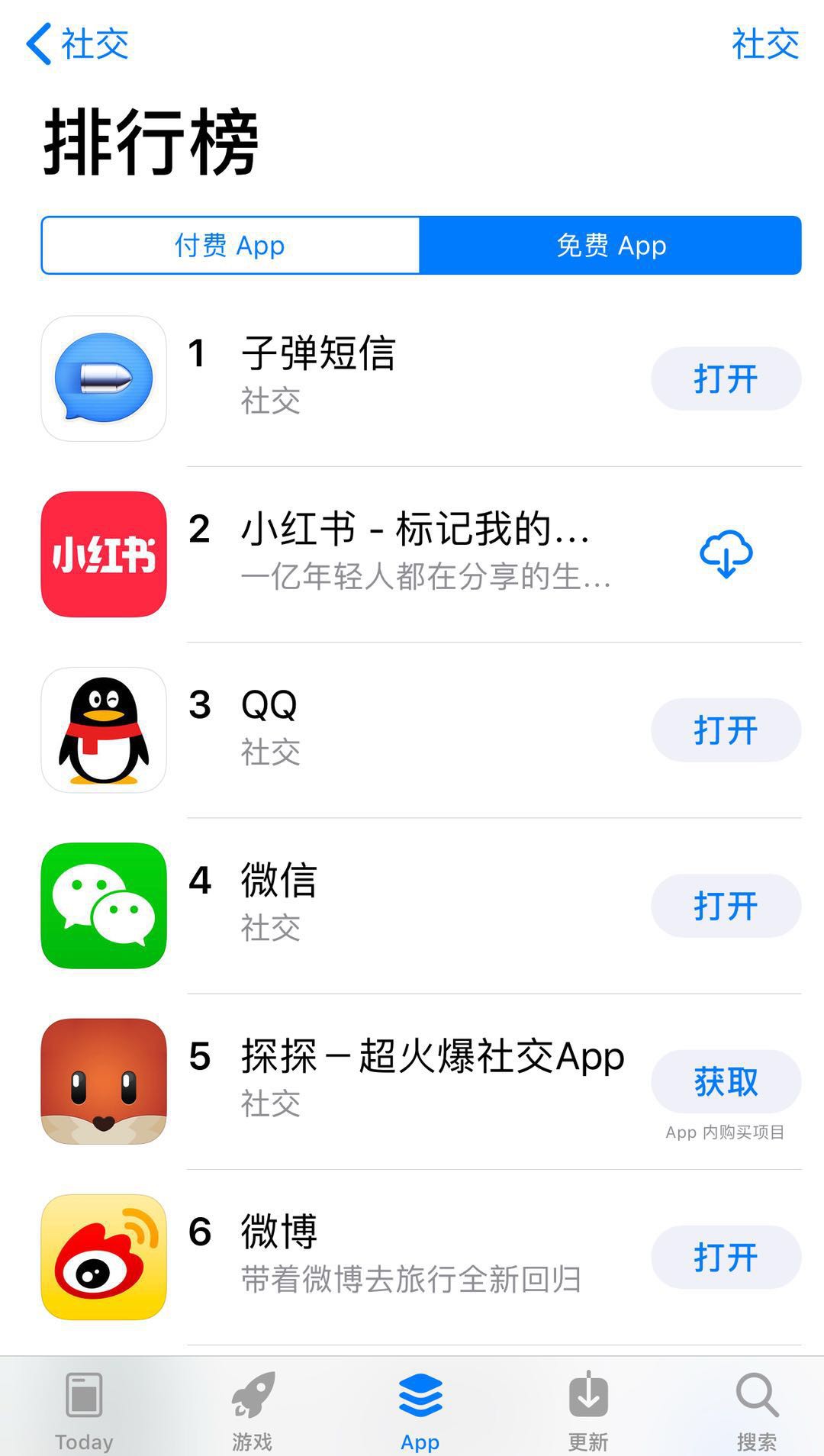824x1456 pixels.
Task: Open the 社交 link at top right
Action: tap(764, 43)
